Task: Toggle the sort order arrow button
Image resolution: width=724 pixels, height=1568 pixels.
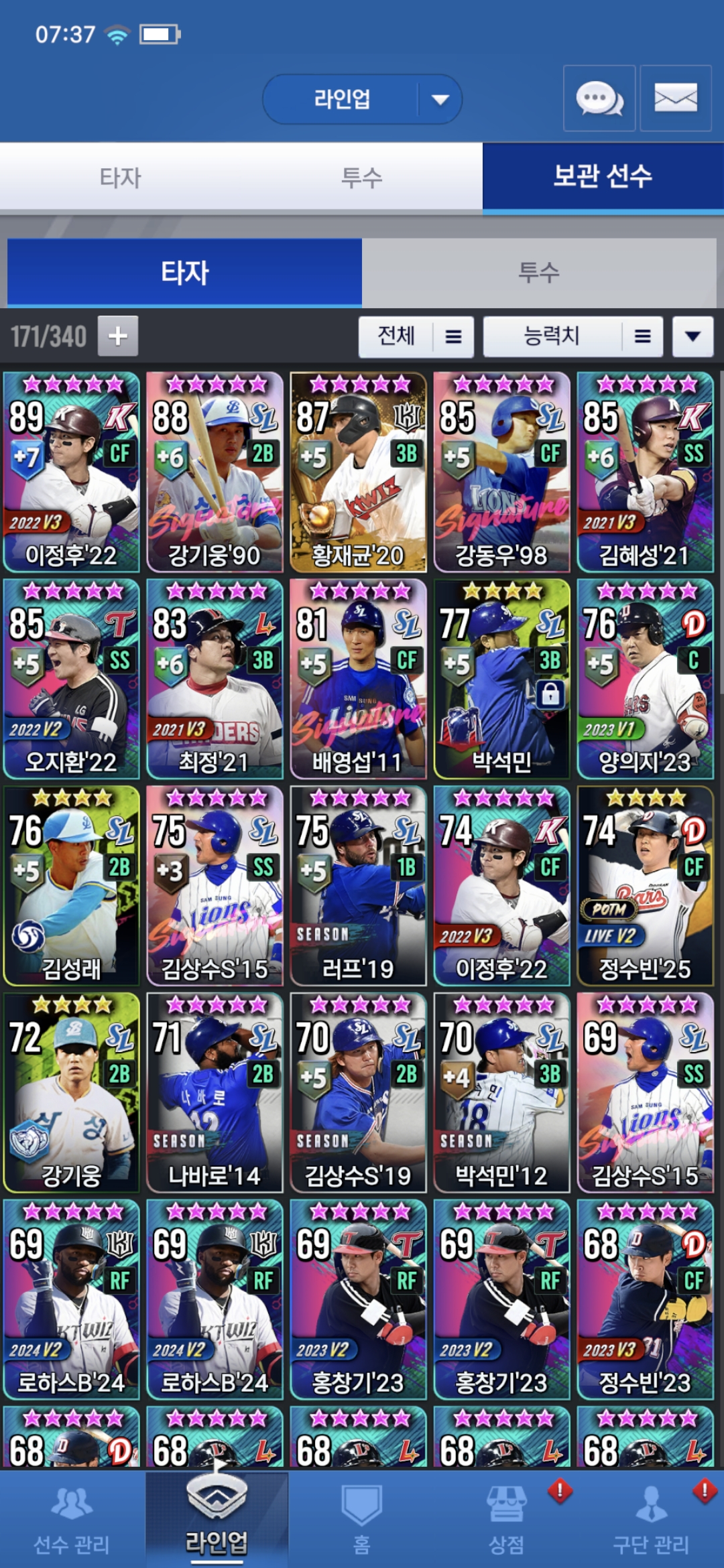Action: tap(692, 336)
